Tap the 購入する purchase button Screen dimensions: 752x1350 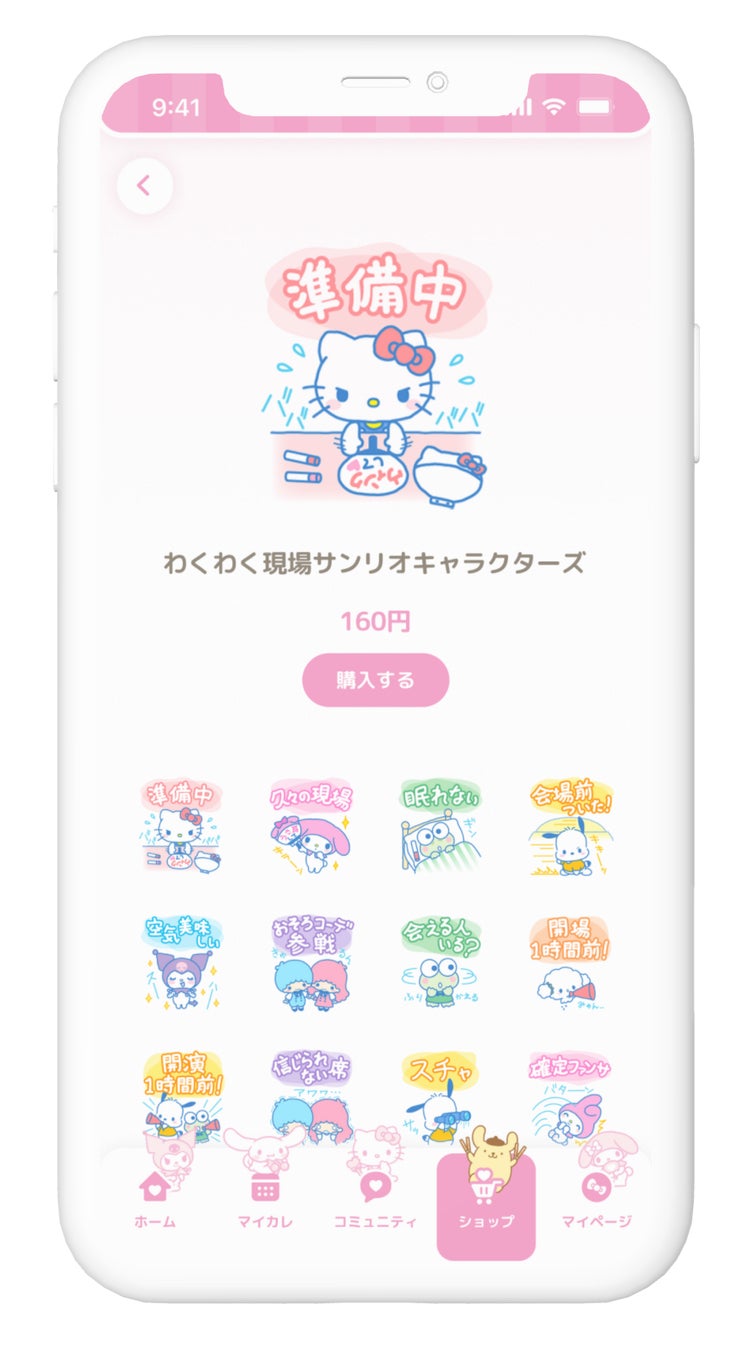376,680
